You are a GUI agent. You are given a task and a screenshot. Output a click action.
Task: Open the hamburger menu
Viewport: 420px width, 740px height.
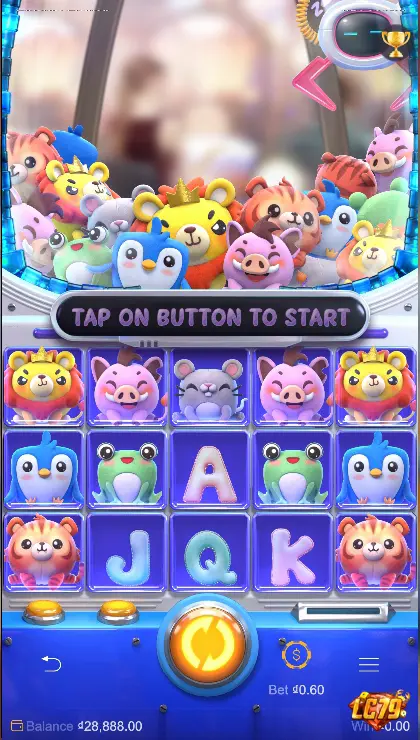coord(369,664)
